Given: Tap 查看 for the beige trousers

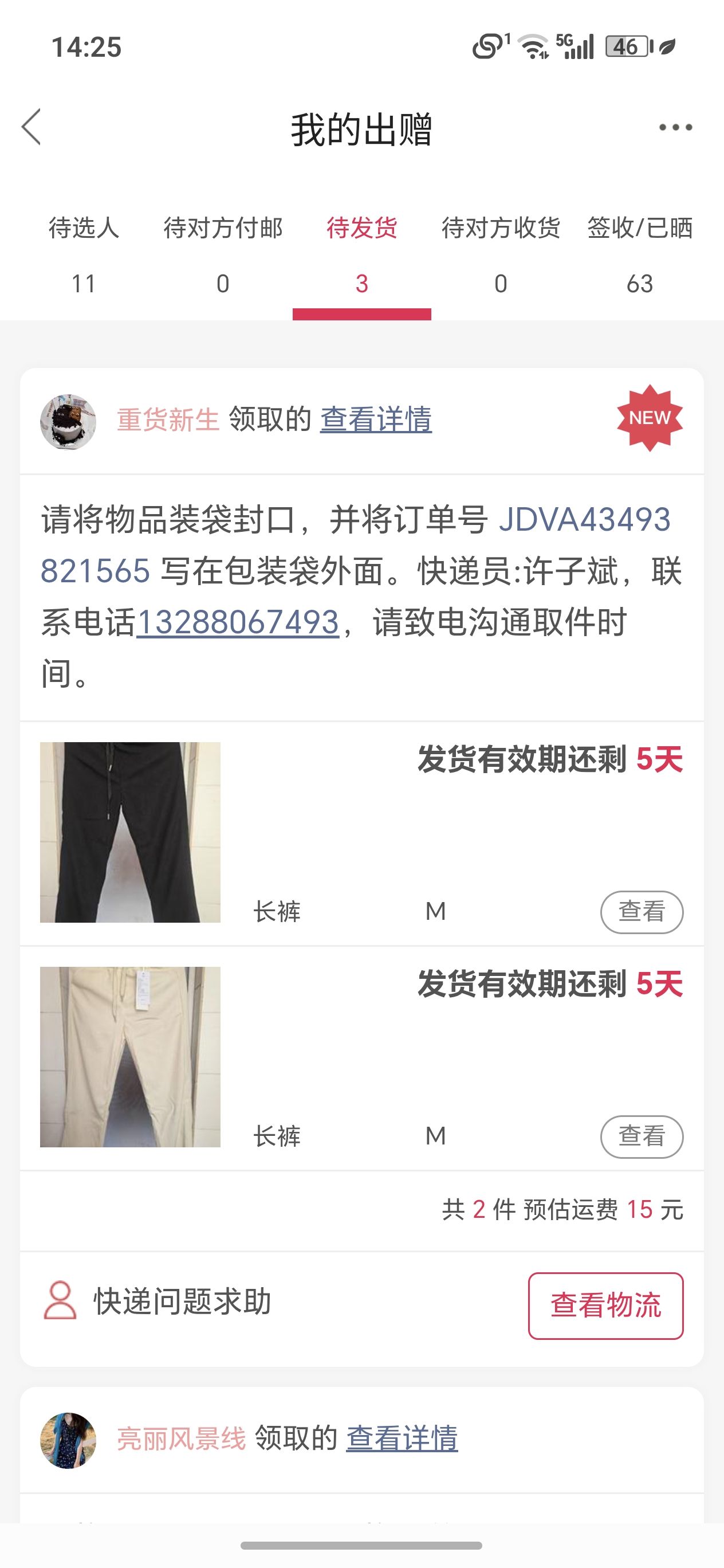Looking at the screenshot, I should [642, 1136].
